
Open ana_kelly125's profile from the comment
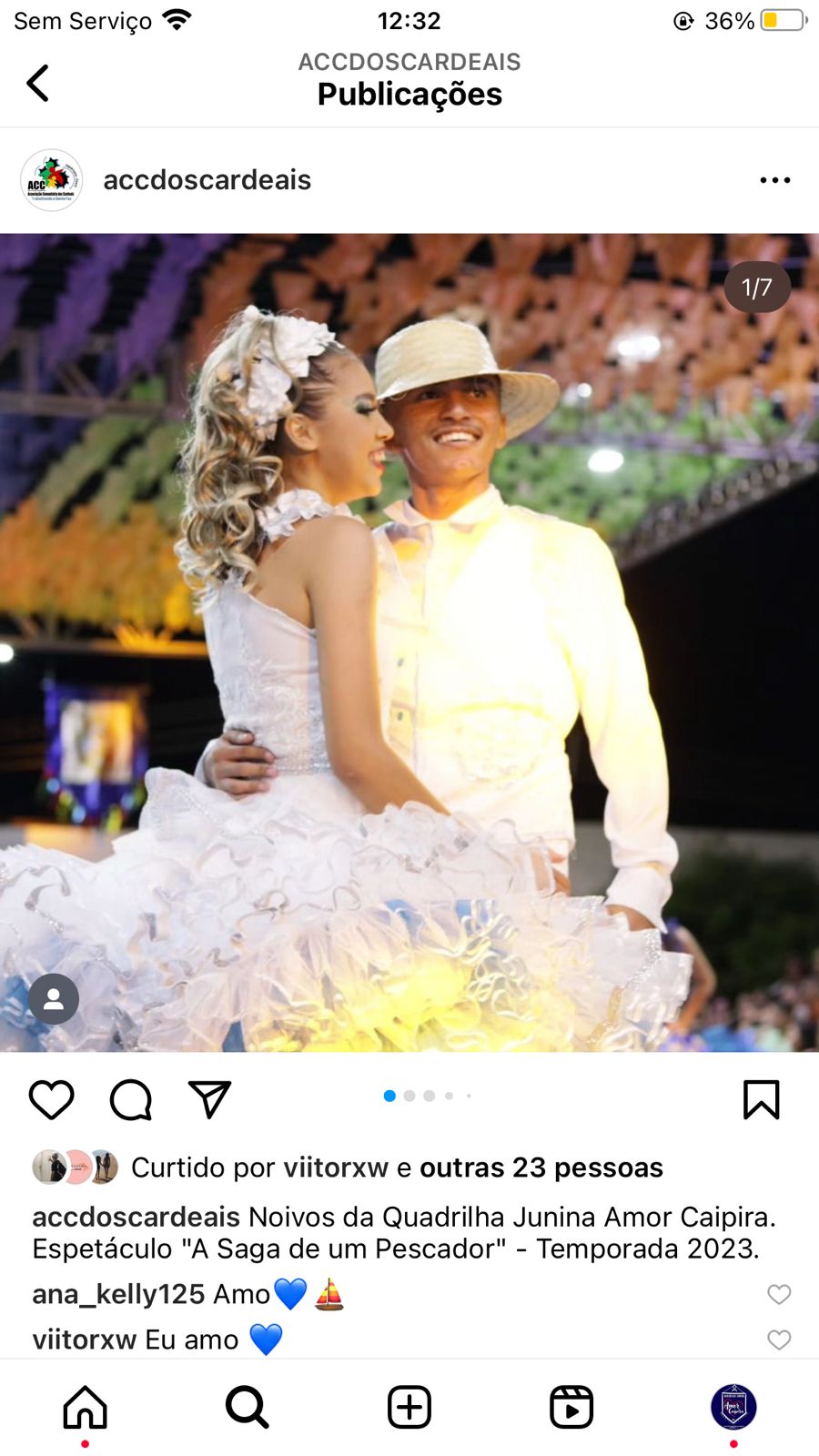(118, 1294)
